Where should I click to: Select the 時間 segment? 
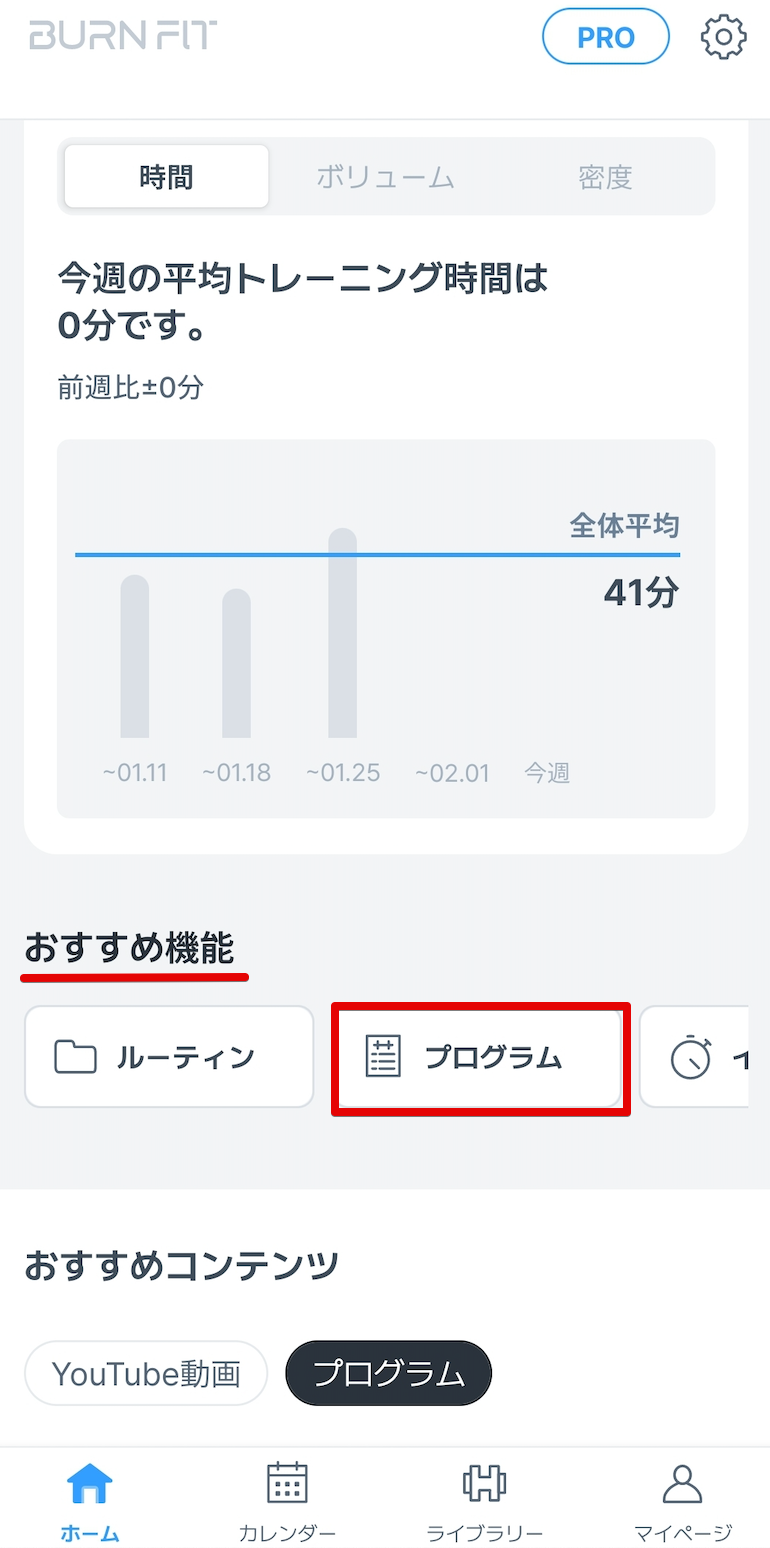(x=166, y=177)
